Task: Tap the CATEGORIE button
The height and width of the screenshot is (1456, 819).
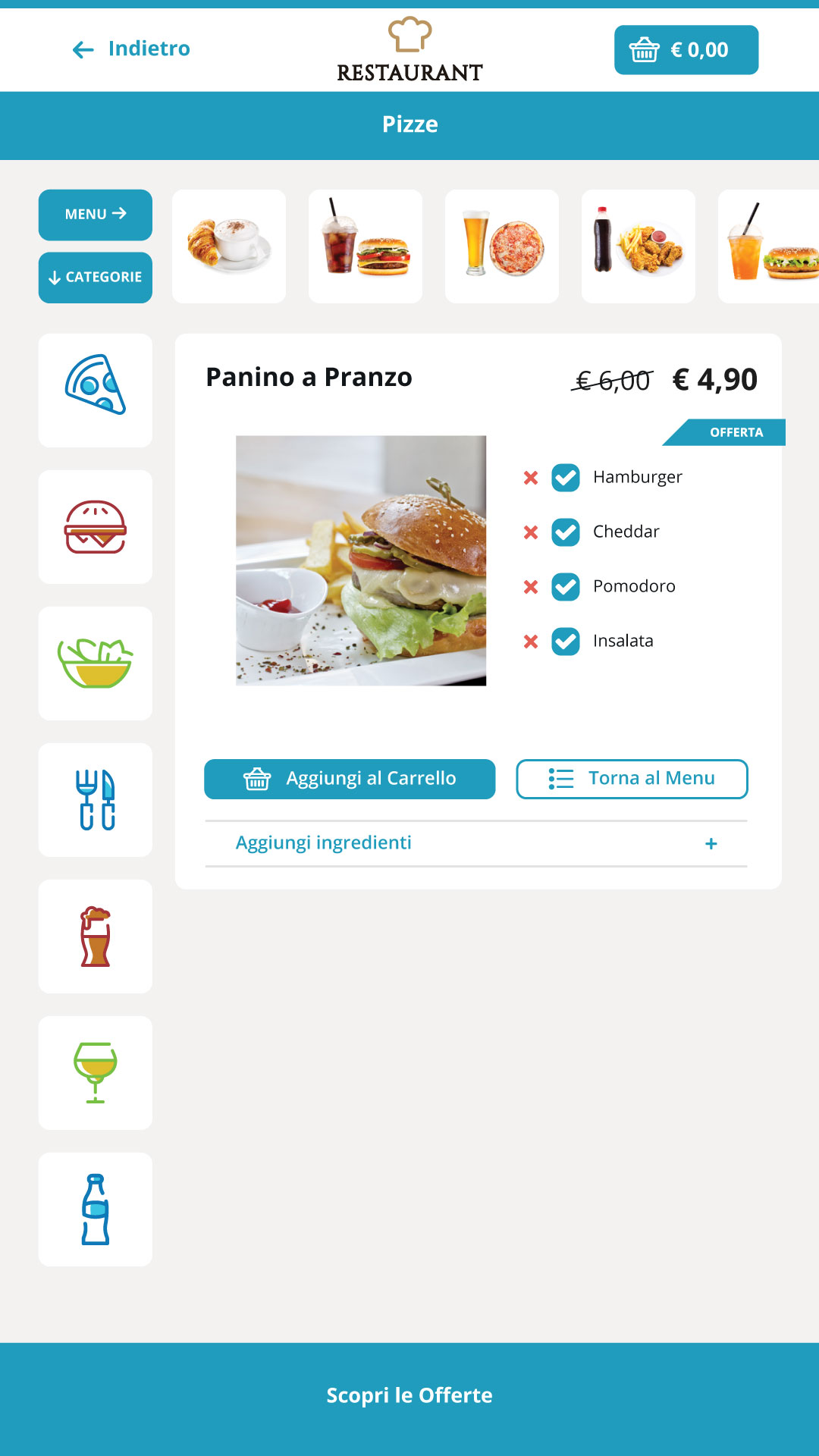Action: (96, 278)
